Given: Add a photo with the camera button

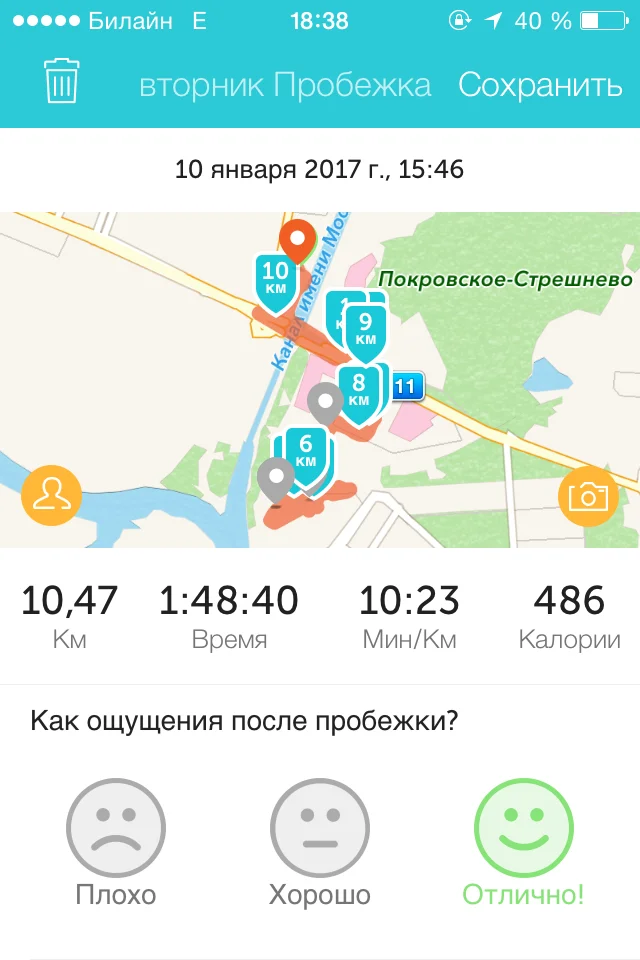Looking at the screenshot, I should click(588, 496).
